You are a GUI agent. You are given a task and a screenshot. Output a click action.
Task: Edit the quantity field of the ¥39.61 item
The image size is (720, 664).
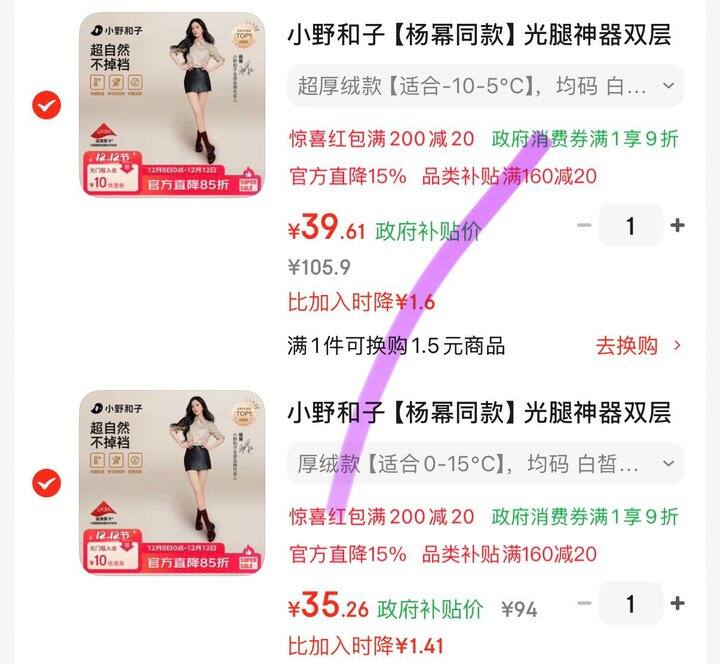coord(630,226)
